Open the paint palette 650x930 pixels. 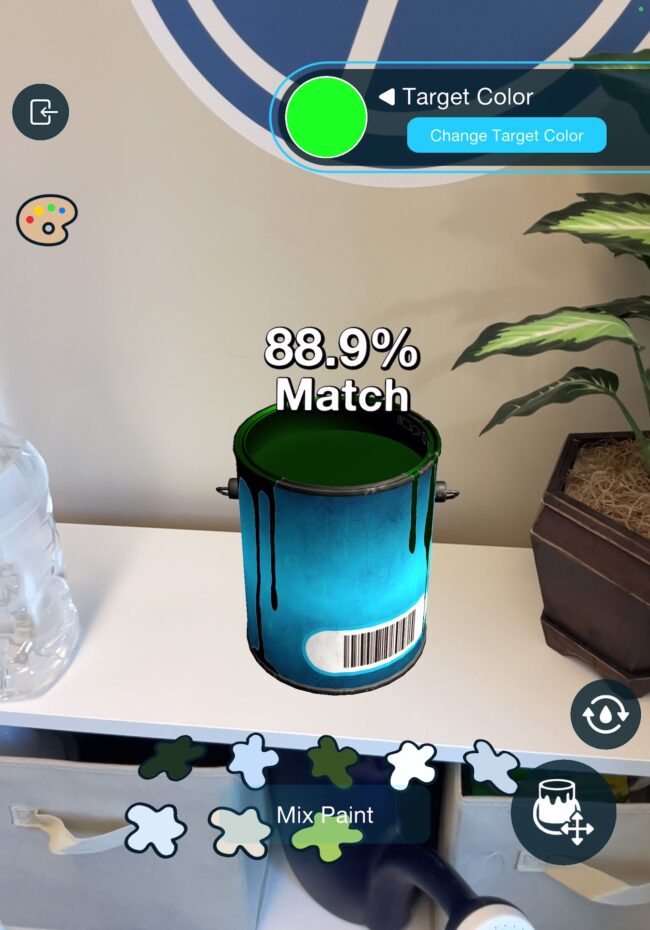tap(46, 220)
